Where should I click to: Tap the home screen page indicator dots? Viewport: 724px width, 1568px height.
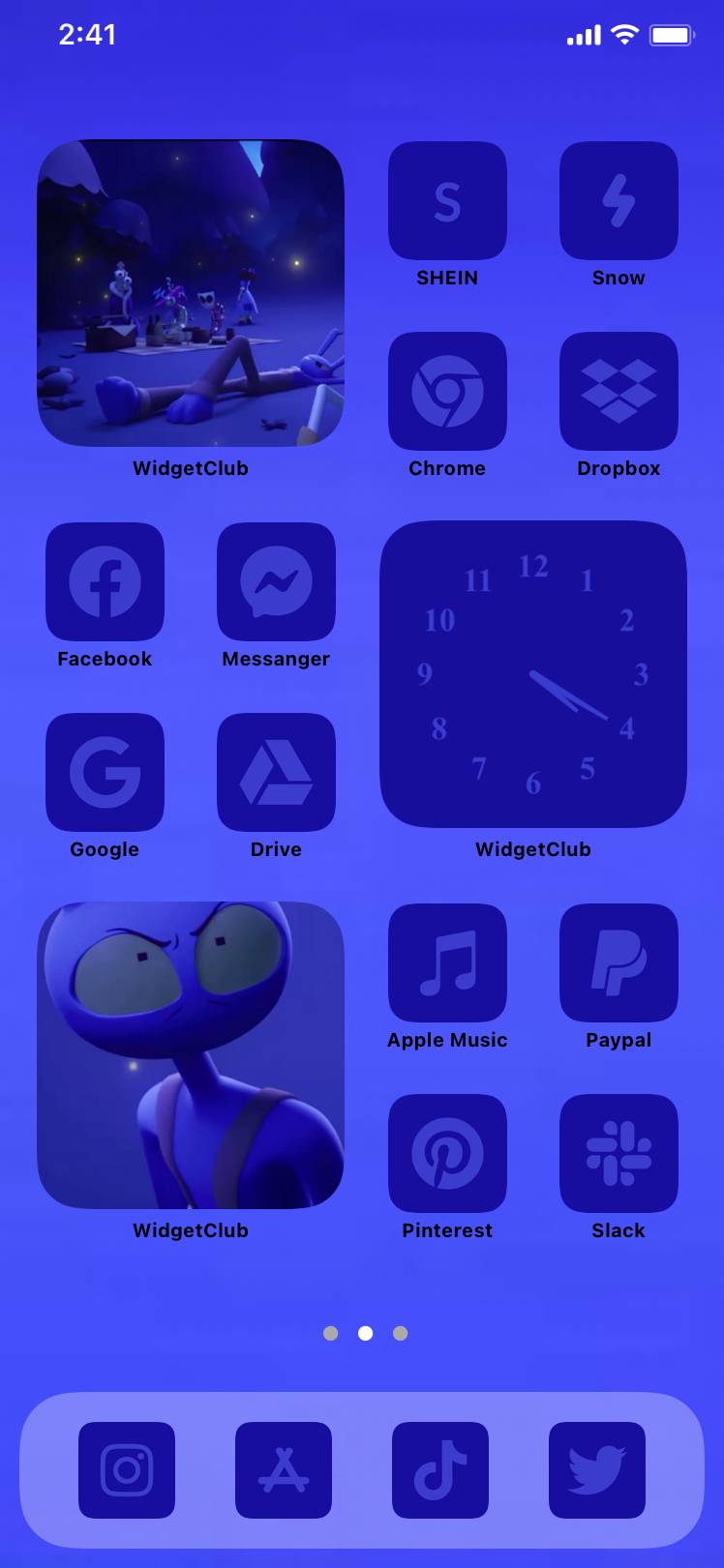pos(365,1334)
